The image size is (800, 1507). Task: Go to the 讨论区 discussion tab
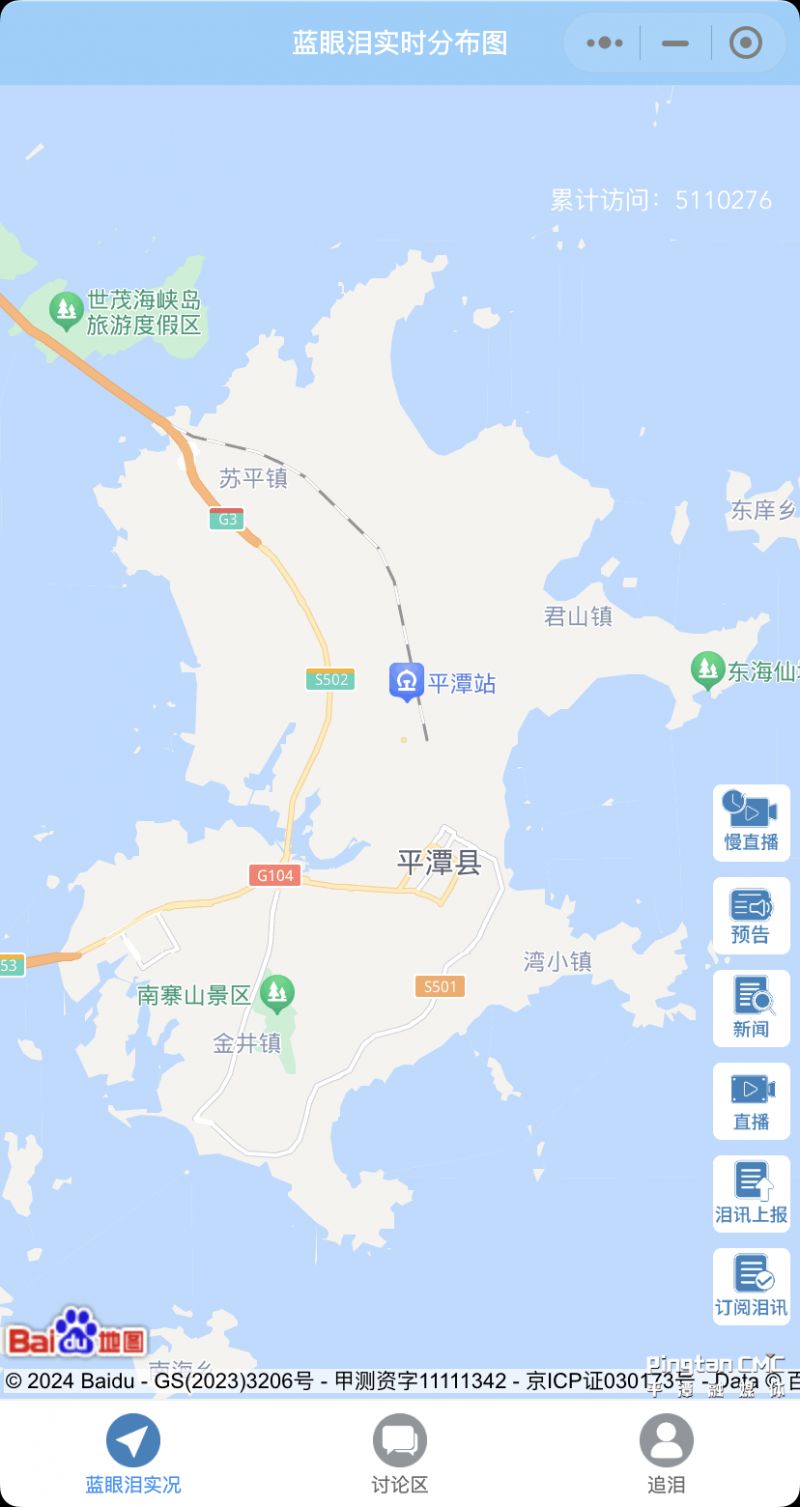coord(400,1453)
